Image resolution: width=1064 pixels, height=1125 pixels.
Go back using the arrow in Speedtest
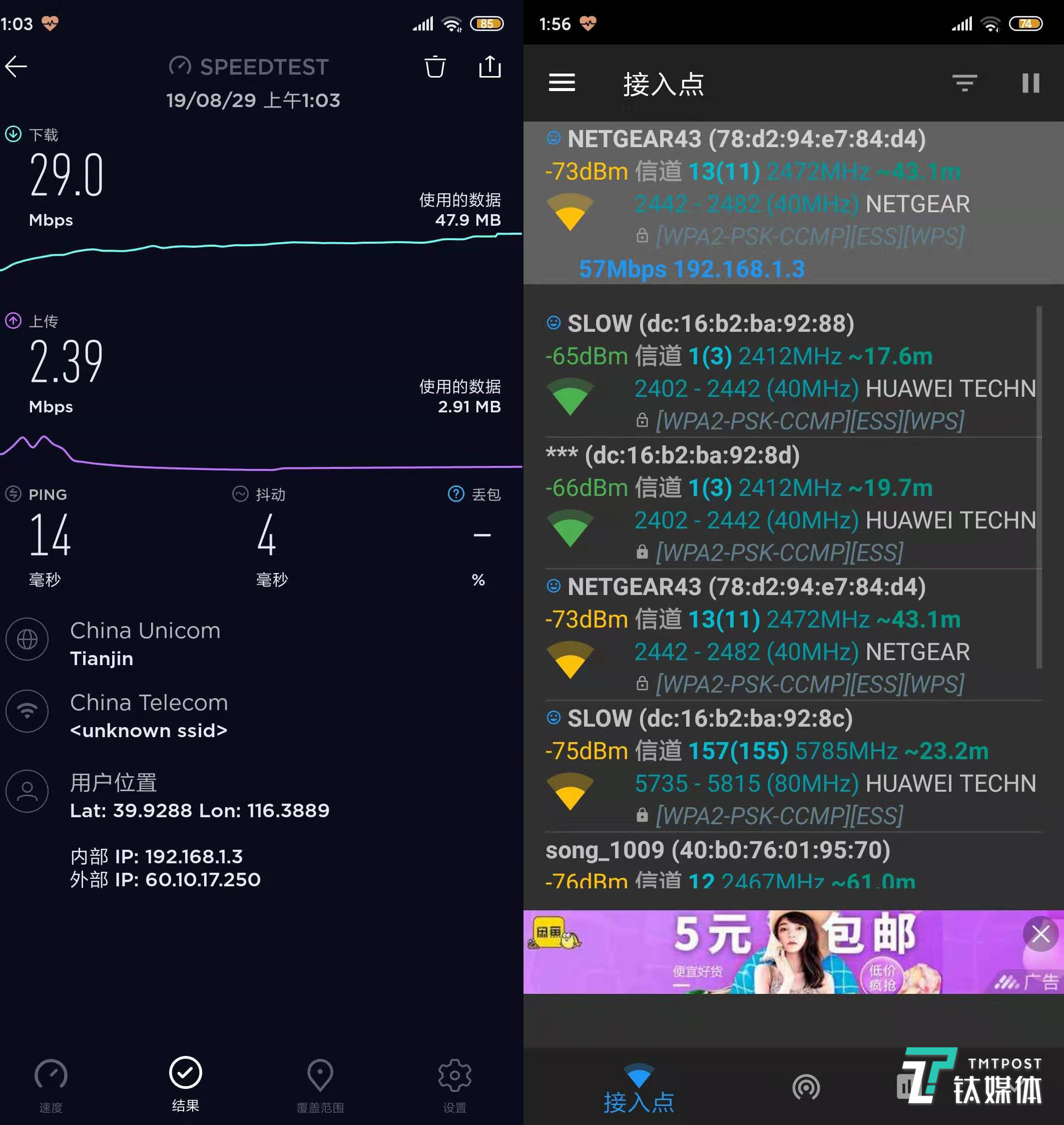coord(16,67)
